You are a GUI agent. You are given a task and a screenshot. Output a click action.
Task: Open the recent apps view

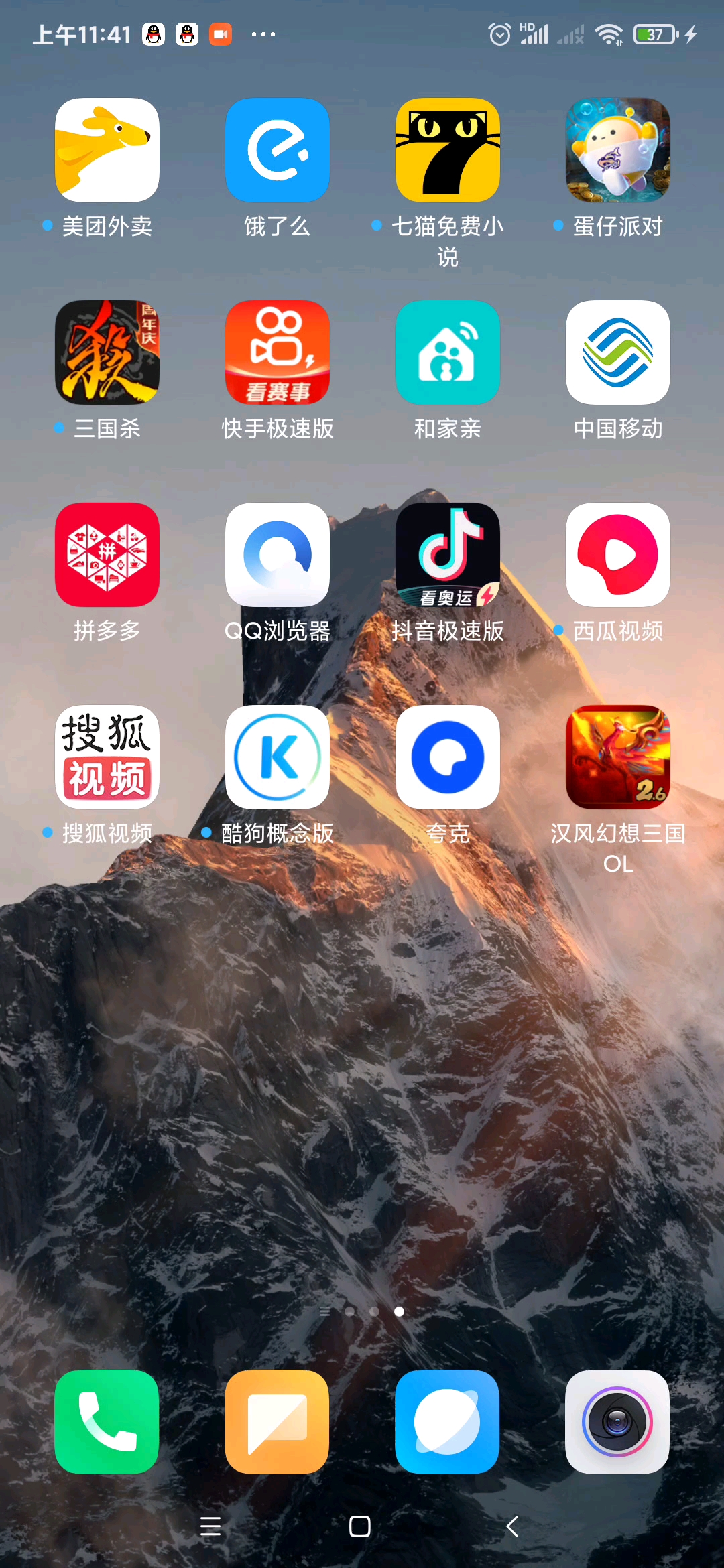point(210,1526)
